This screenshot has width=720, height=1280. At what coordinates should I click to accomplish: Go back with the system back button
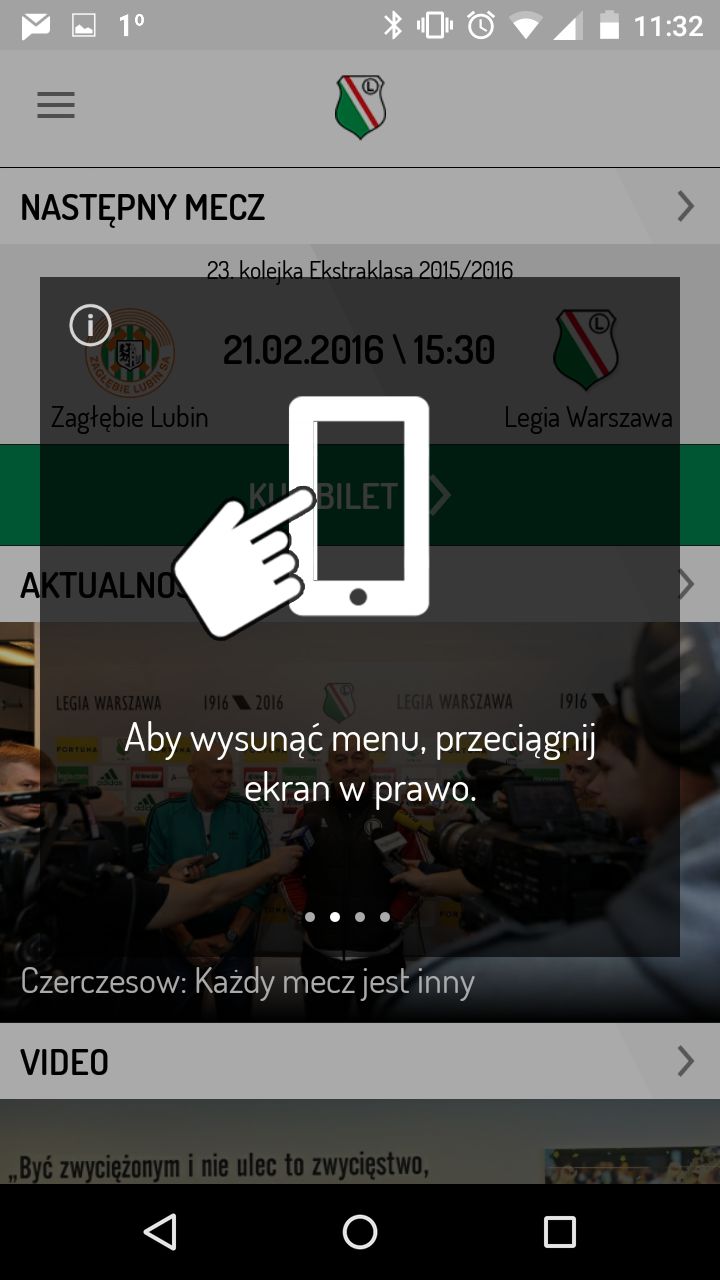click(160, 1232)
